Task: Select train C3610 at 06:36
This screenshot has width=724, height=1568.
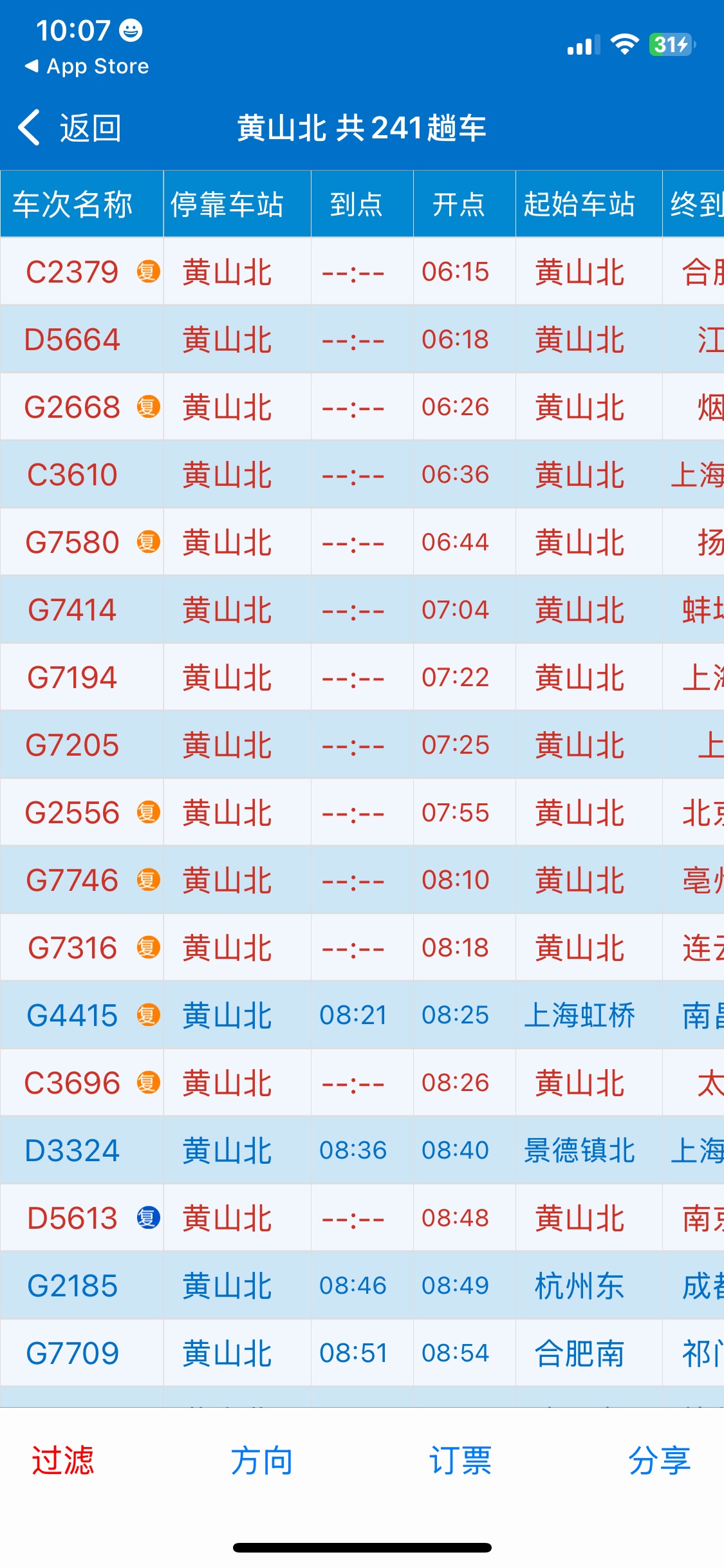Action: [x=362, y=474]
